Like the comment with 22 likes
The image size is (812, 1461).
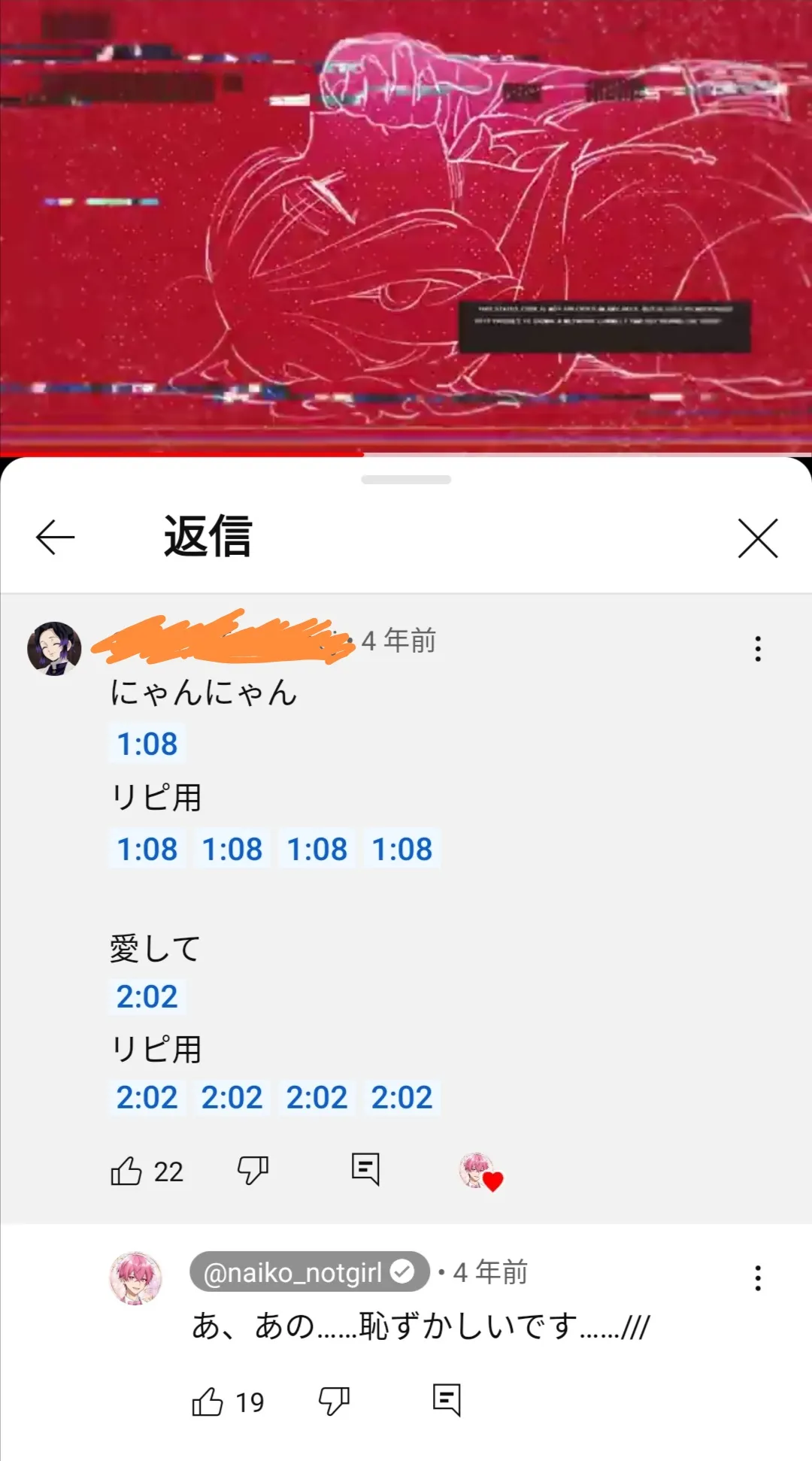point(126,1170)
